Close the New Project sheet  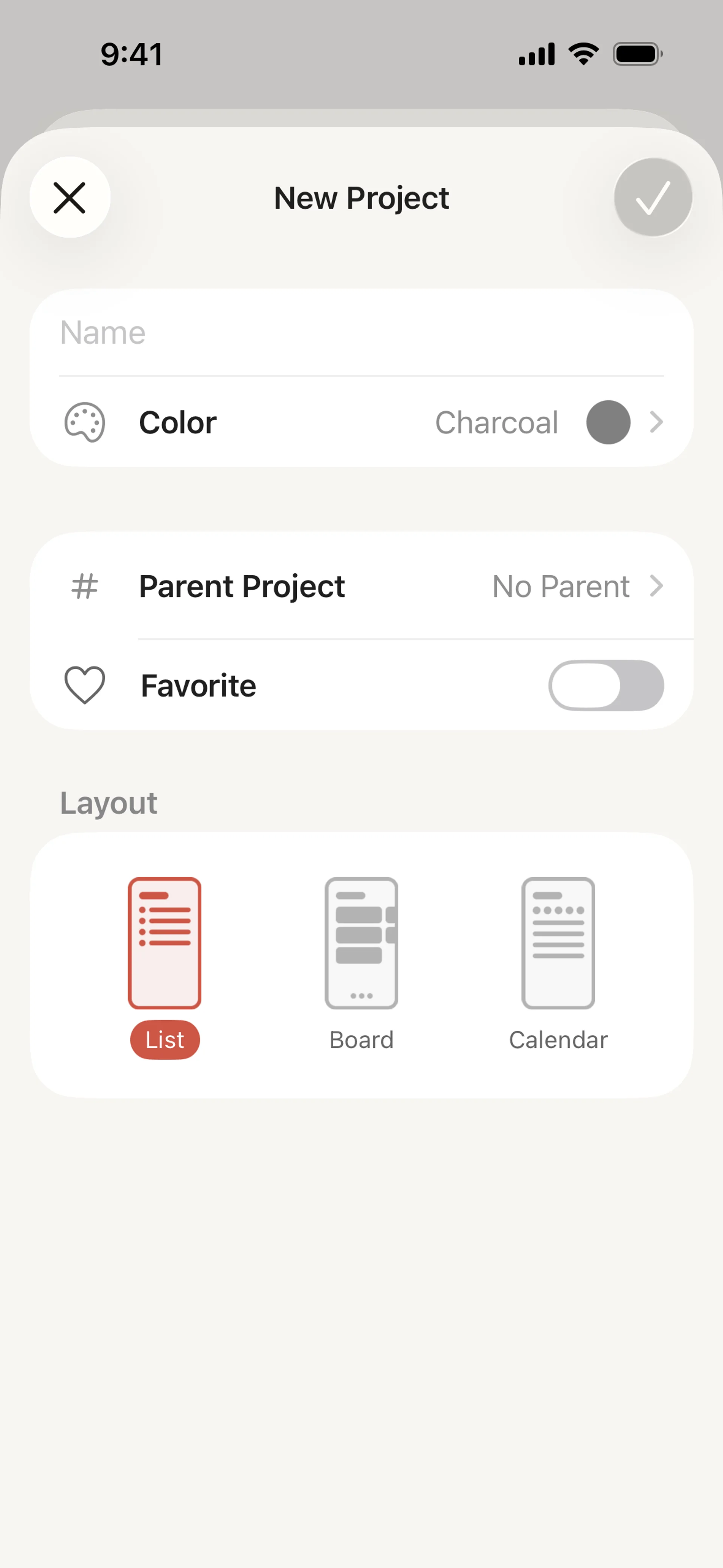point(70,198)
